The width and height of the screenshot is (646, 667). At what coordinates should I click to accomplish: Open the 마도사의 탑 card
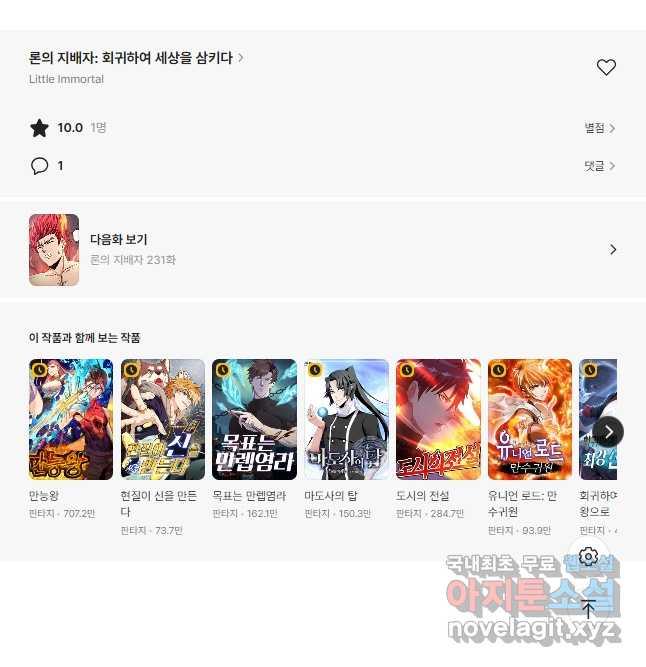pos(346,420)
